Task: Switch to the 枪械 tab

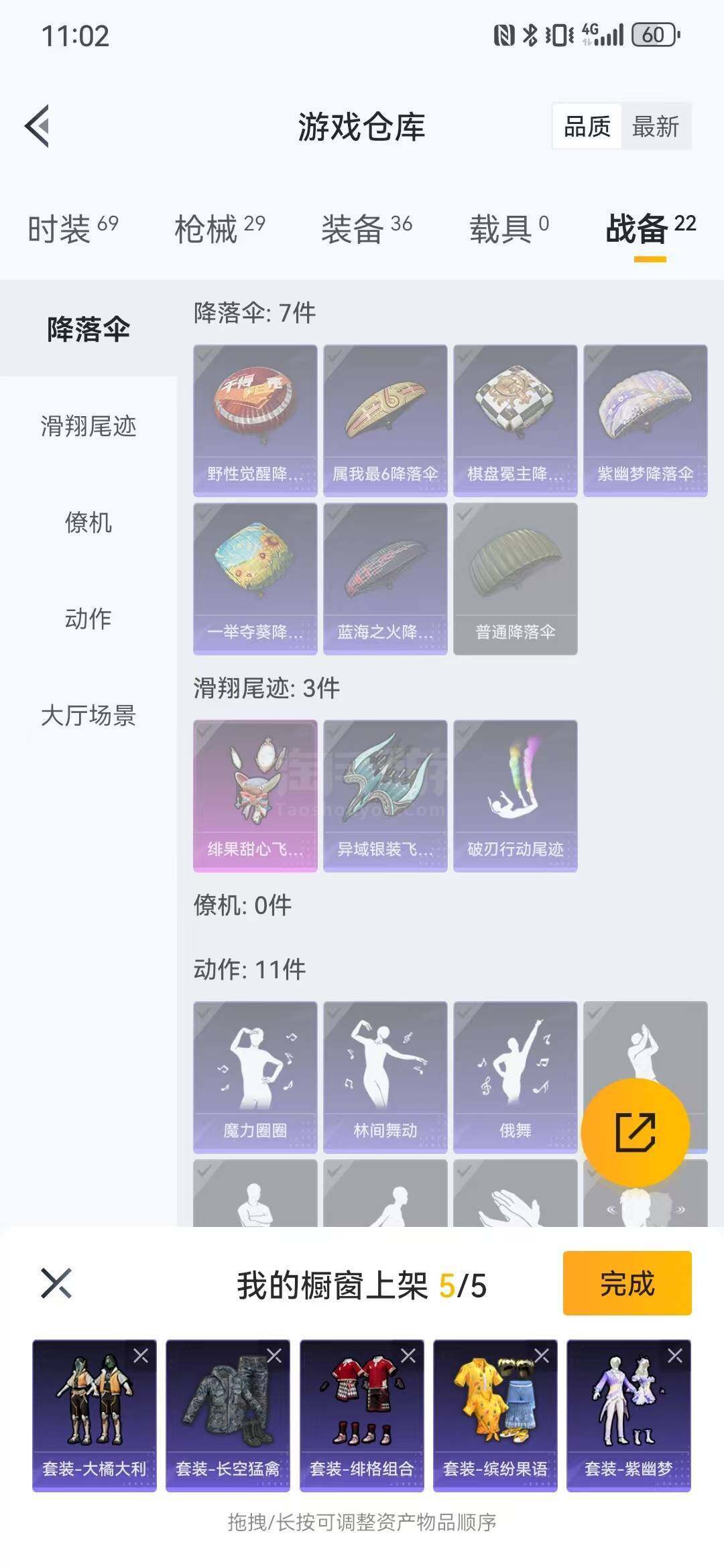Action: pos(219,228)
